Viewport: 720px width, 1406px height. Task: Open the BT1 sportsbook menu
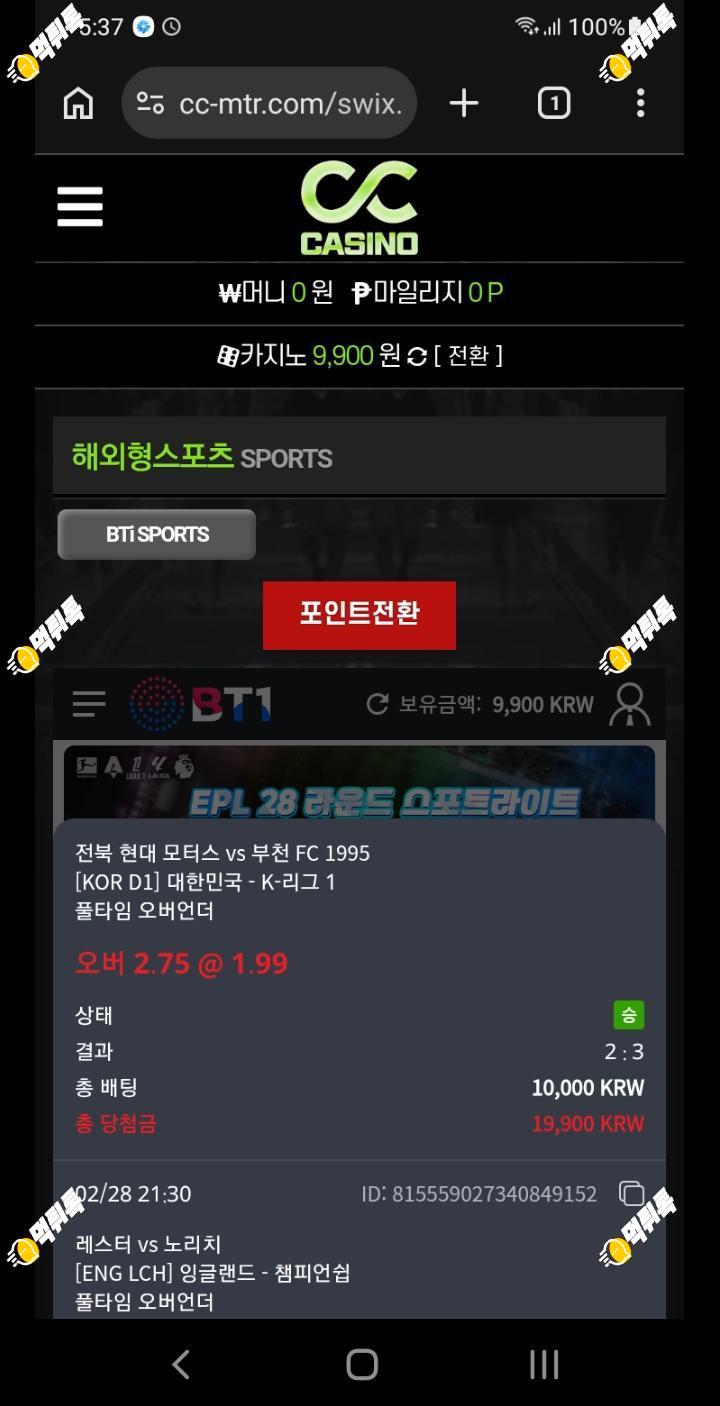click(x=89, y=704)
